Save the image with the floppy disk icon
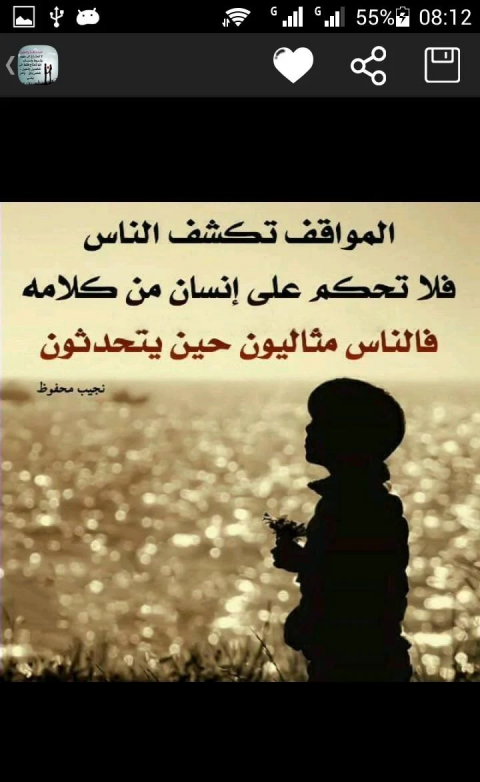 (442, 65)
